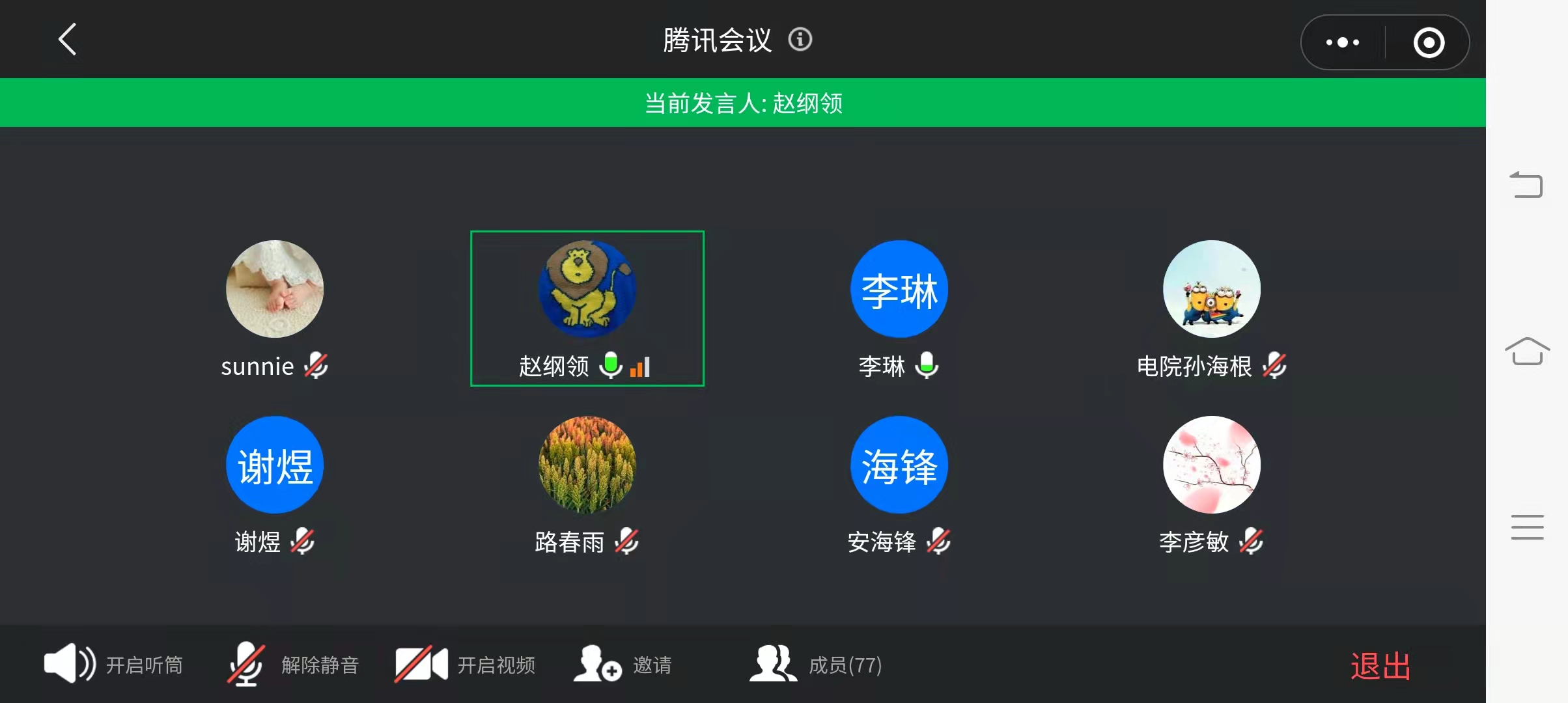Turn on earpiece mode (开启听筒)
The image size is (1568, 703).
coord(113,664)
